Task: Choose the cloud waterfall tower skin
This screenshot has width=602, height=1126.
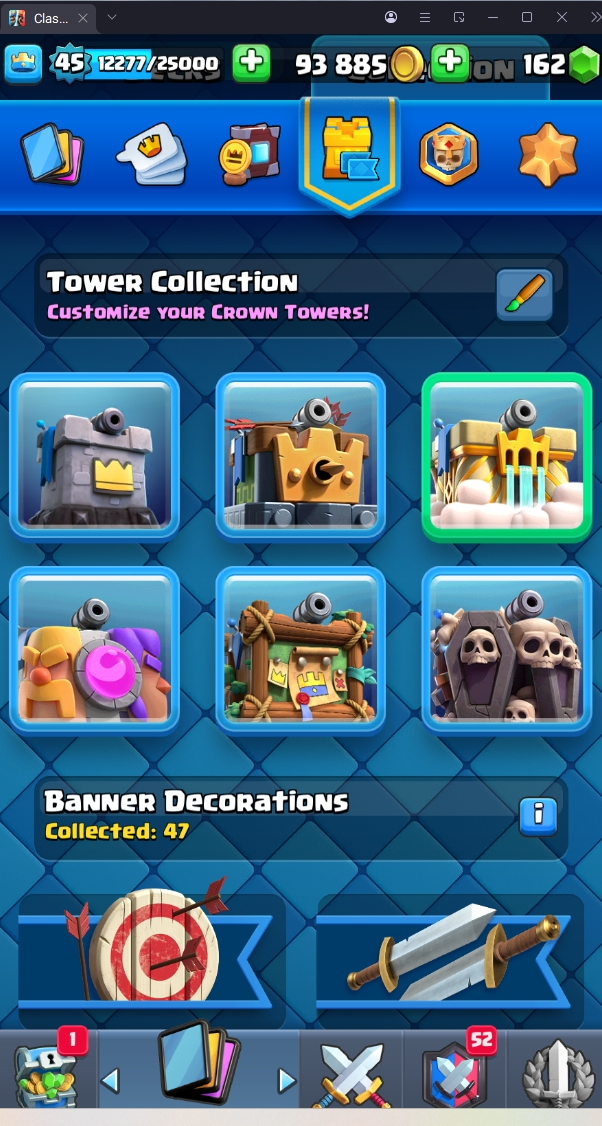Action: click(x=507, y=456)
